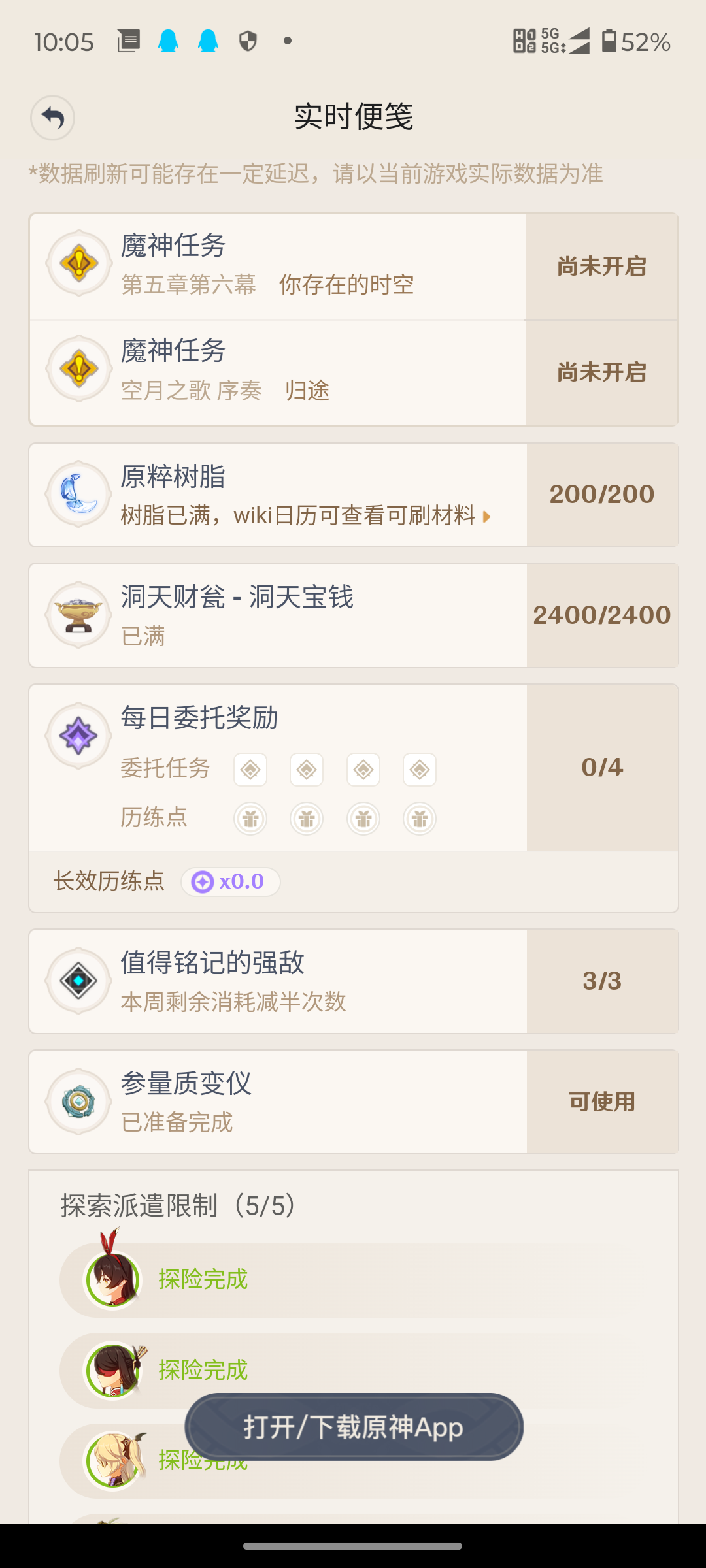This screenshot has width=706, height=1568.
Task: Collapse the 探索派遣限制 expedition section
Action: pyautogui.click(x=176, y=1205)
